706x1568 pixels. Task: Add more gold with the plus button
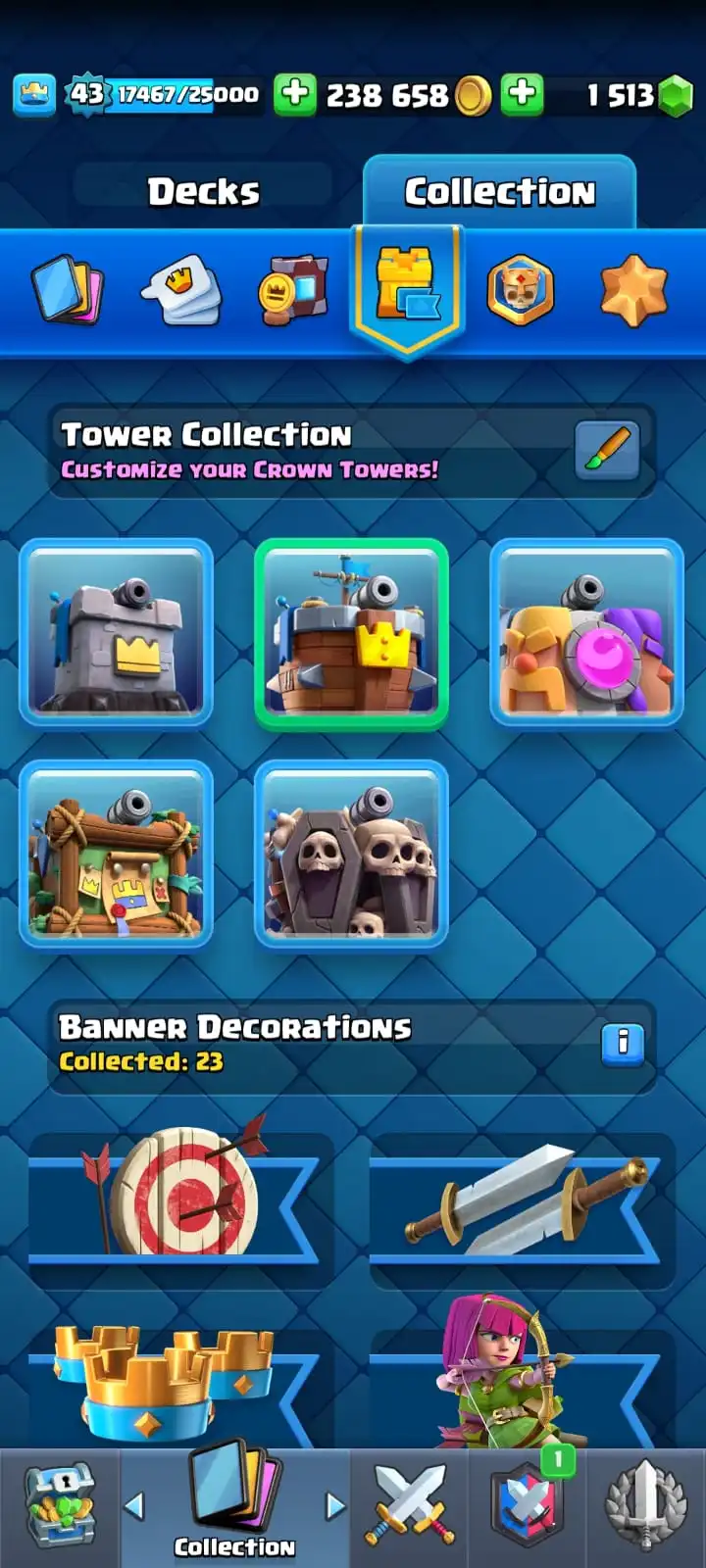[x=294, y=94]
